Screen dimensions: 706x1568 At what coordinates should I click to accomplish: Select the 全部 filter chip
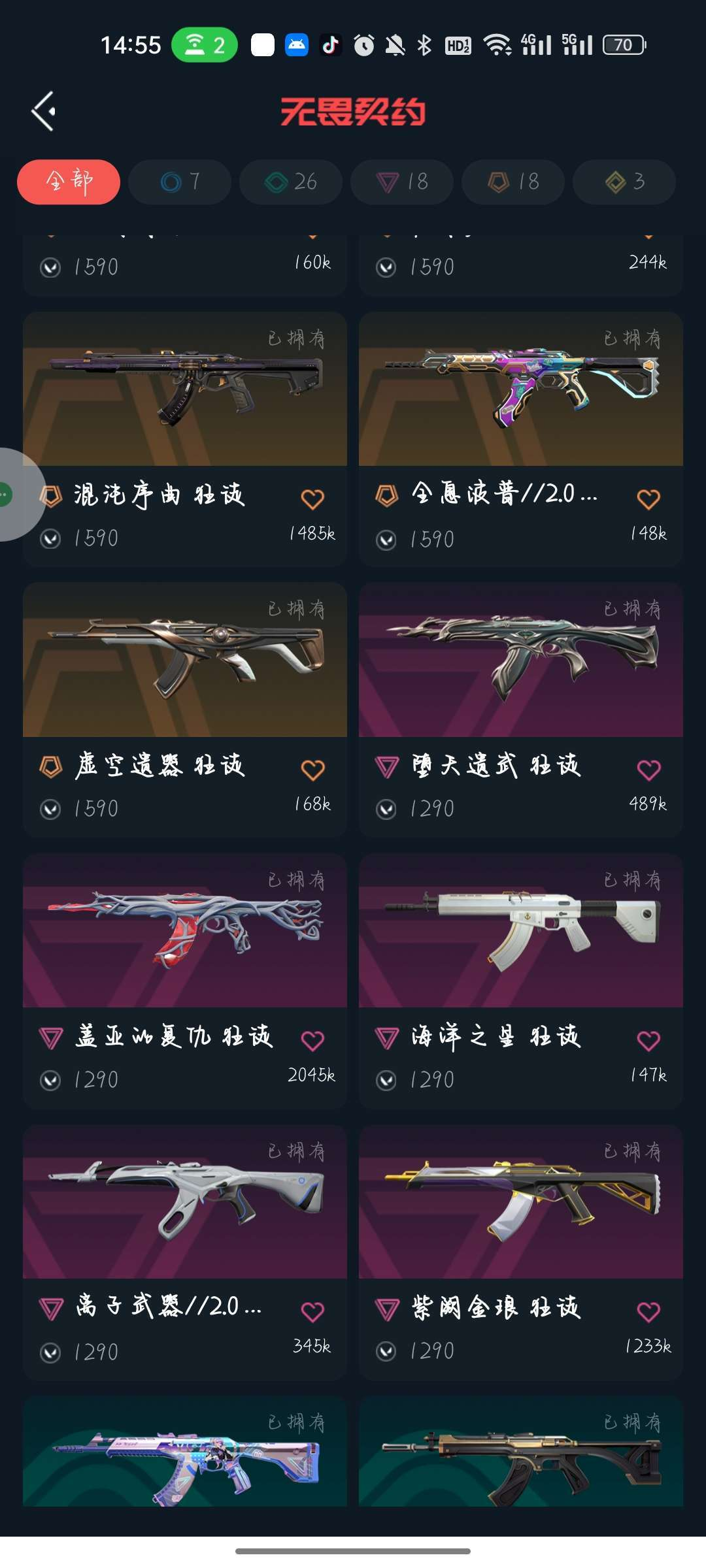[x=69, y=182]
